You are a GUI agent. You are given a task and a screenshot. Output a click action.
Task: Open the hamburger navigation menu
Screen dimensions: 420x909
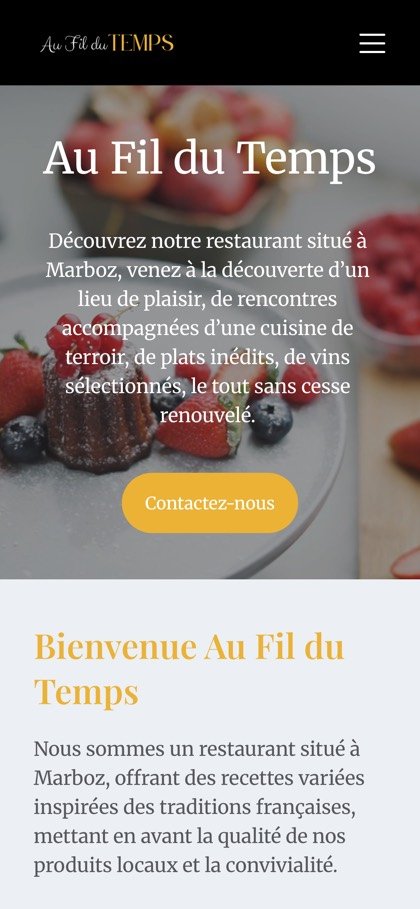[x=372, y=43]
